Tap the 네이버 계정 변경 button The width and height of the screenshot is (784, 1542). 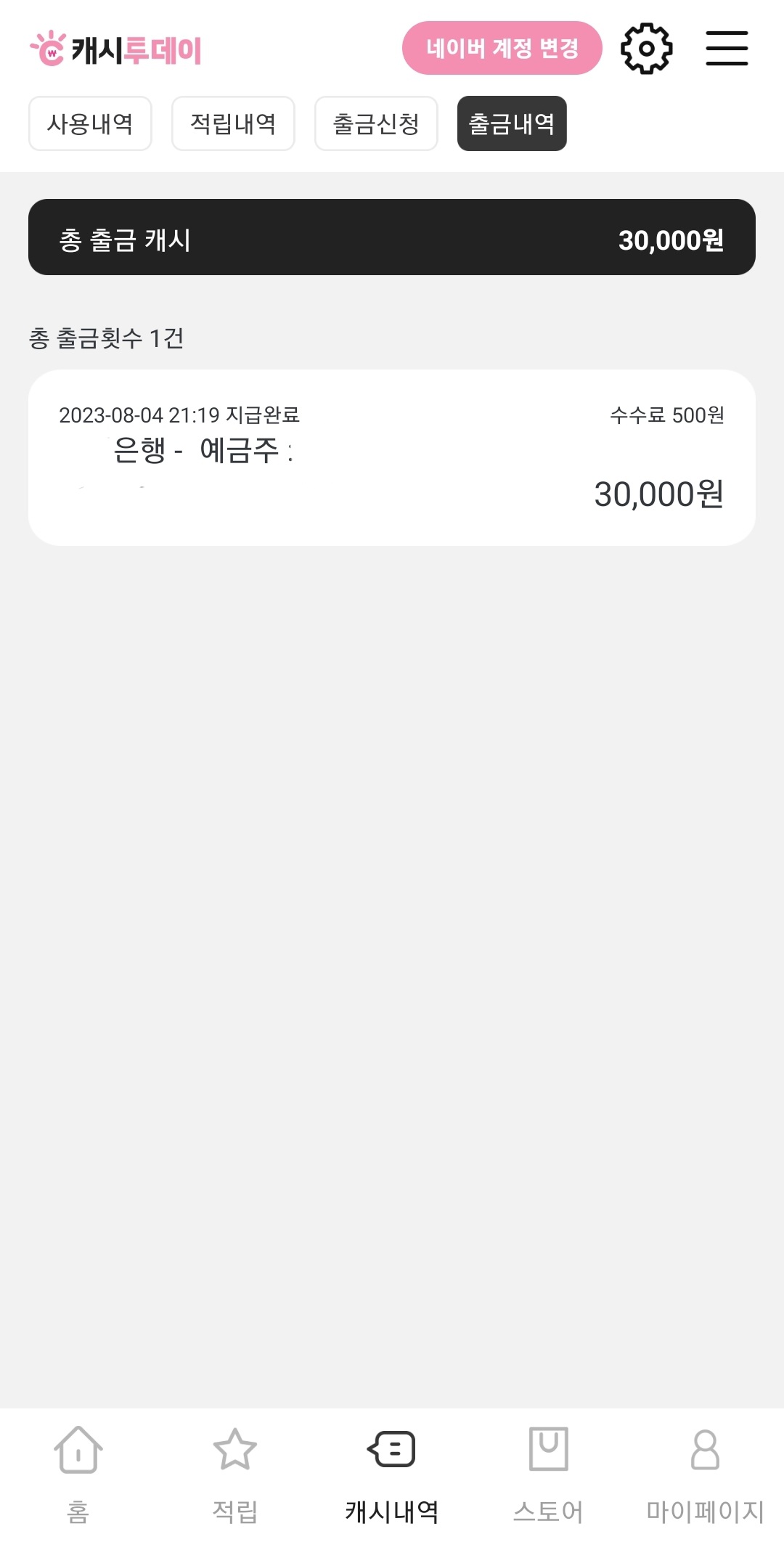pyautogui.click(x=502, y=48)
